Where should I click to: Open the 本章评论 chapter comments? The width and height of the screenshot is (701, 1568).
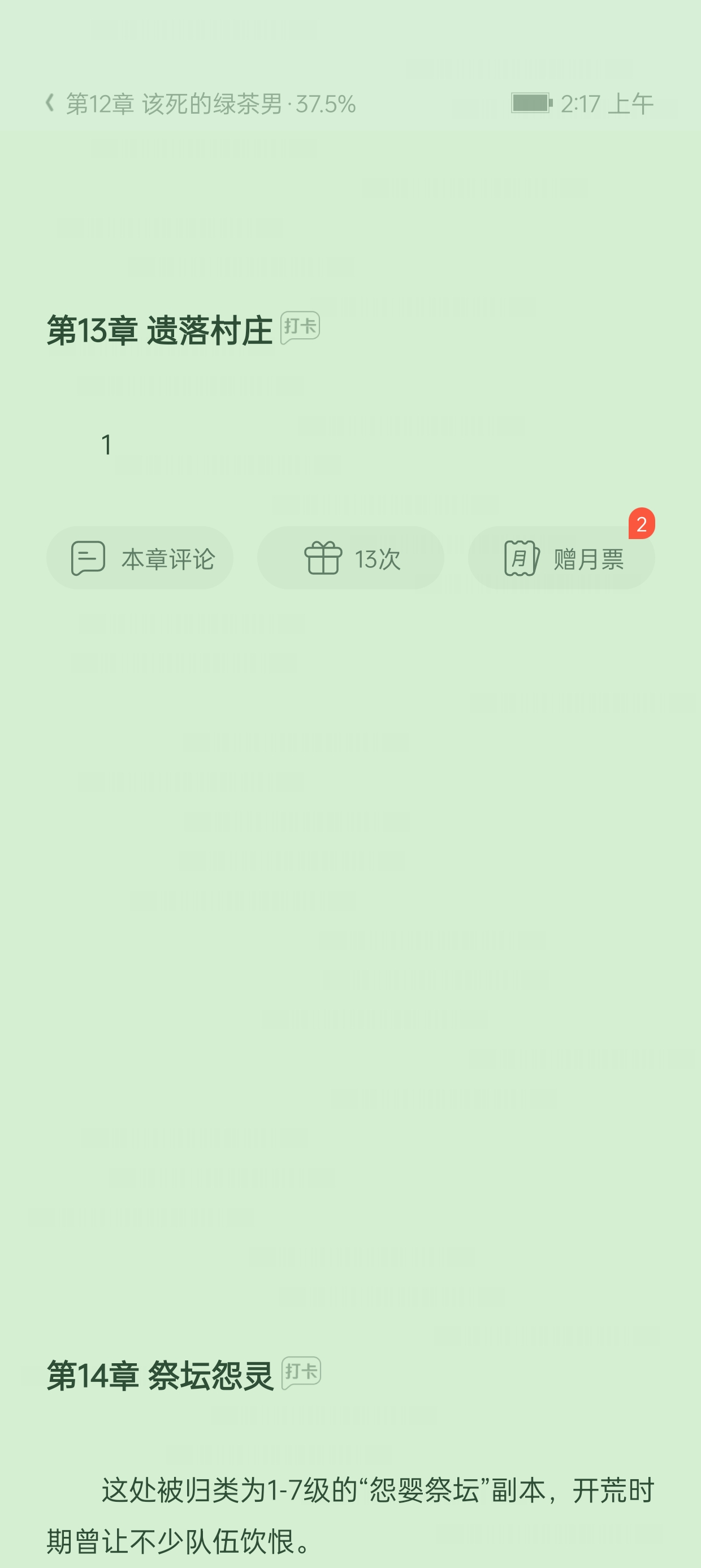[x=140, y=558]
